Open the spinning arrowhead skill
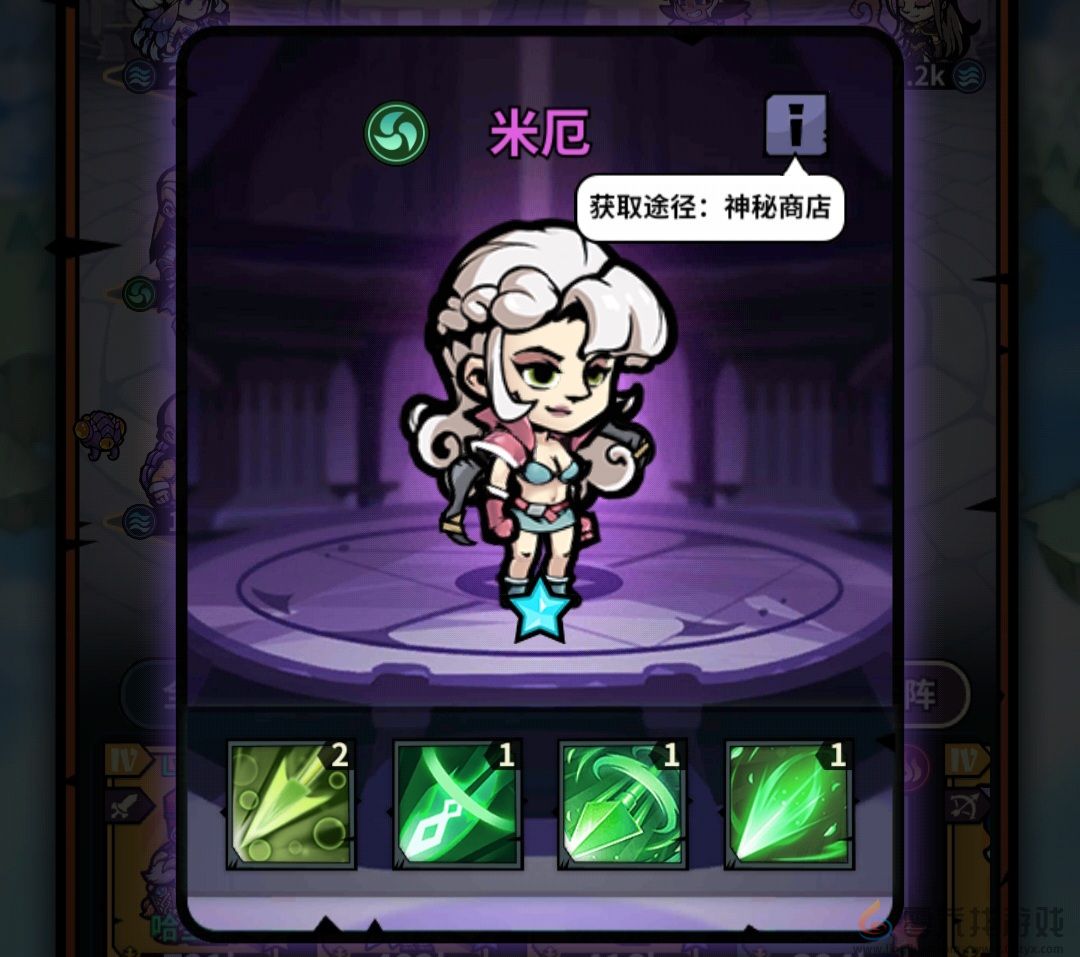Screen dimensions: 1080x957 point(622,804)
